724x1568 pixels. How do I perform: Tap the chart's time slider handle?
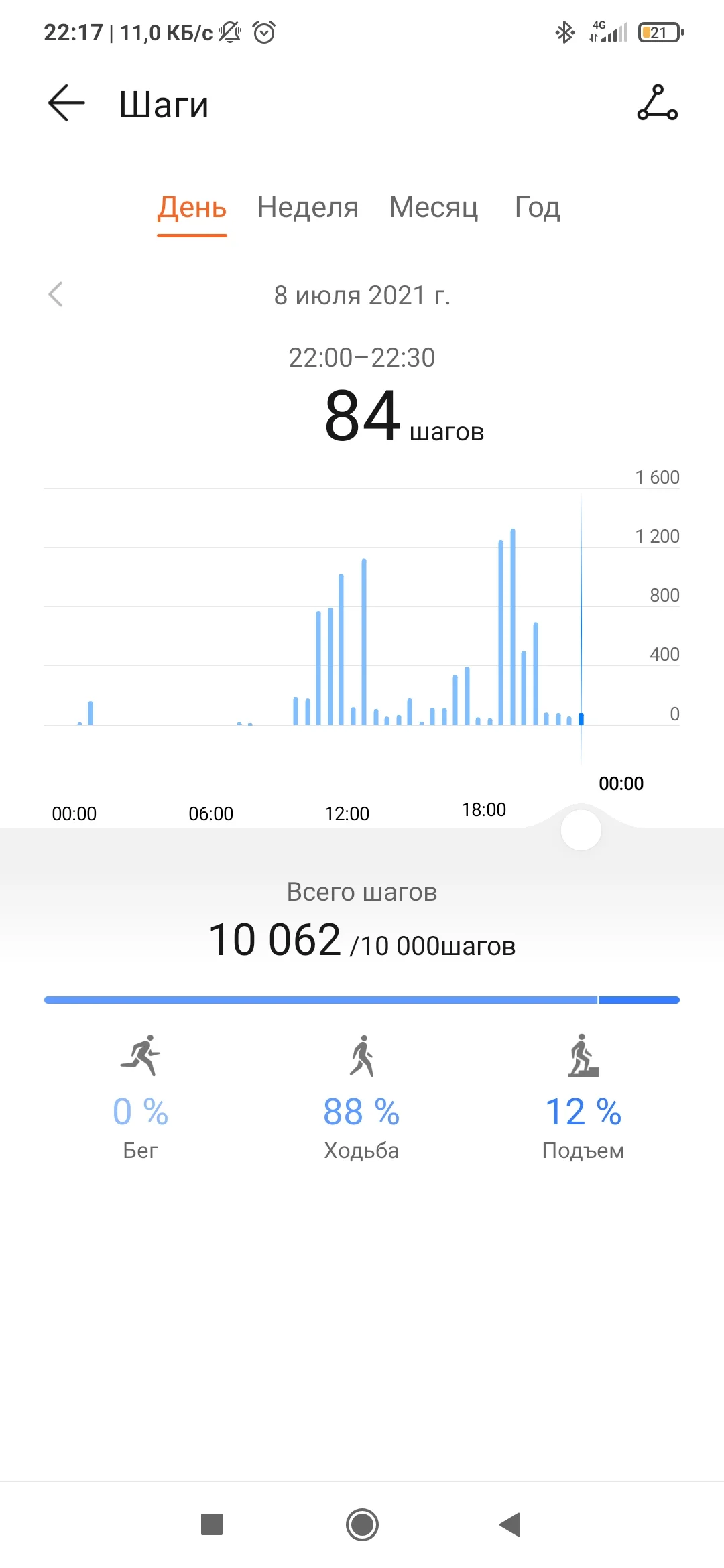pos(581,830)
